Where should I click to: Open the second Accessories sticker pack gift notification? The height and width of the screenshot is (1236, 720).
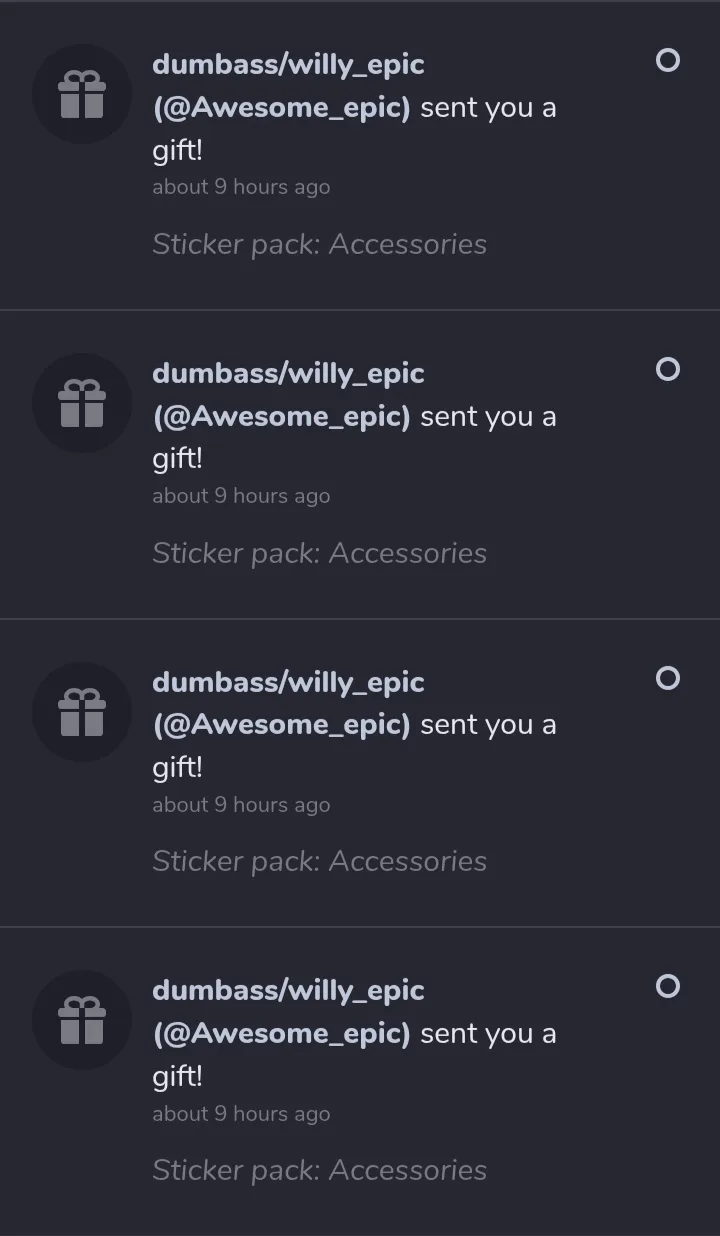(360, 465)
